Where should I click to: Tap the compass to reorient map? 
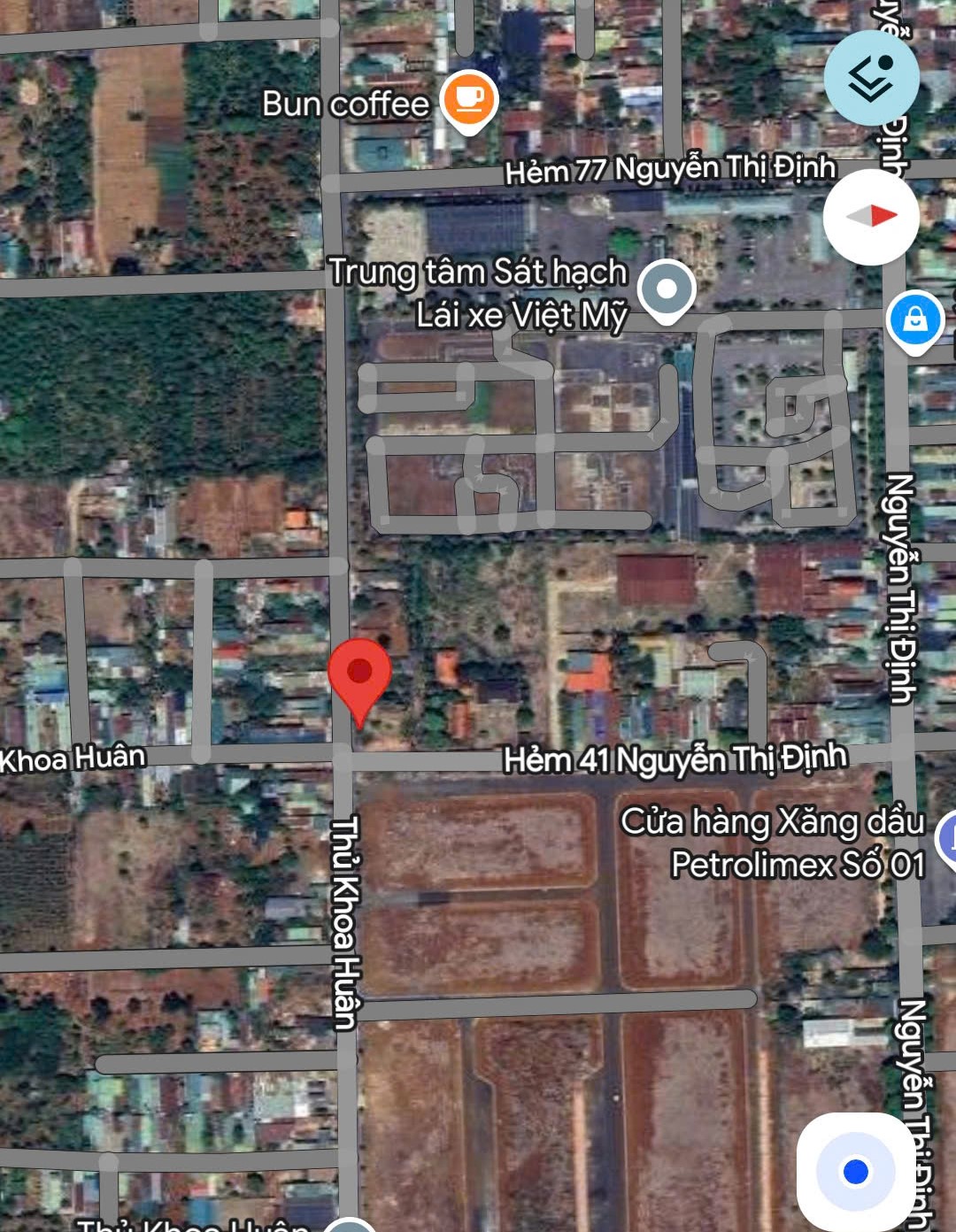pyautogui.click(x=871, y=216)
